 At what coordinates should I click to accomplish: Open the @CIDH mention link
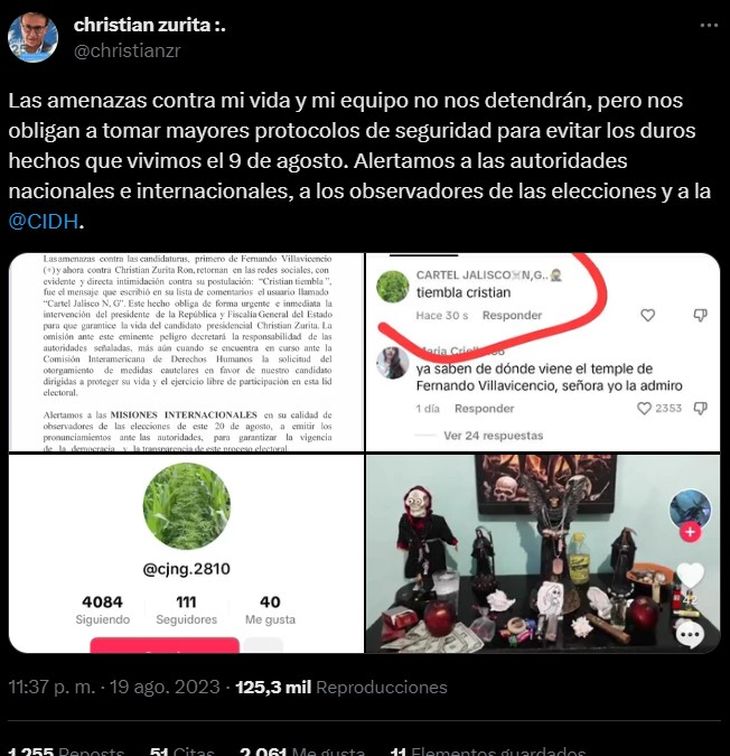tap(44, 219)
